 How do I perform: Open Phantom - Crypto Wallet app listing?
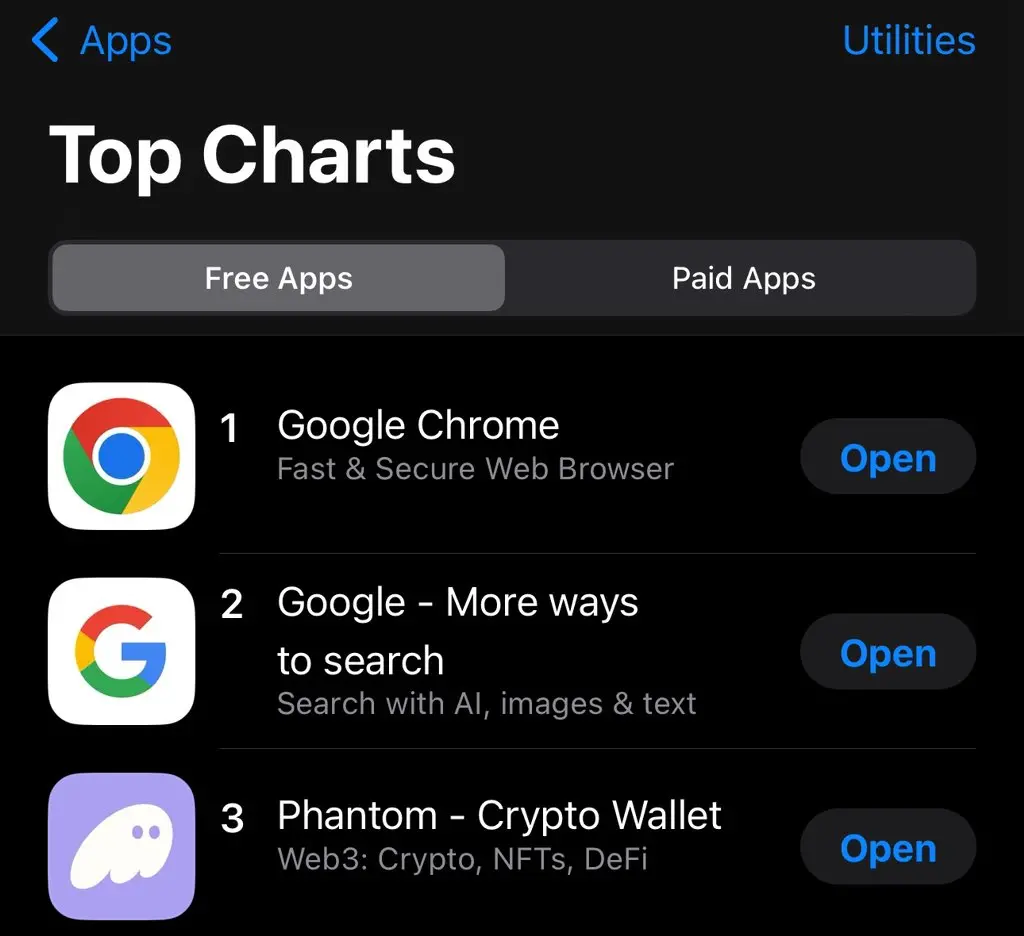pyautogui.click(x=498, y=816)
